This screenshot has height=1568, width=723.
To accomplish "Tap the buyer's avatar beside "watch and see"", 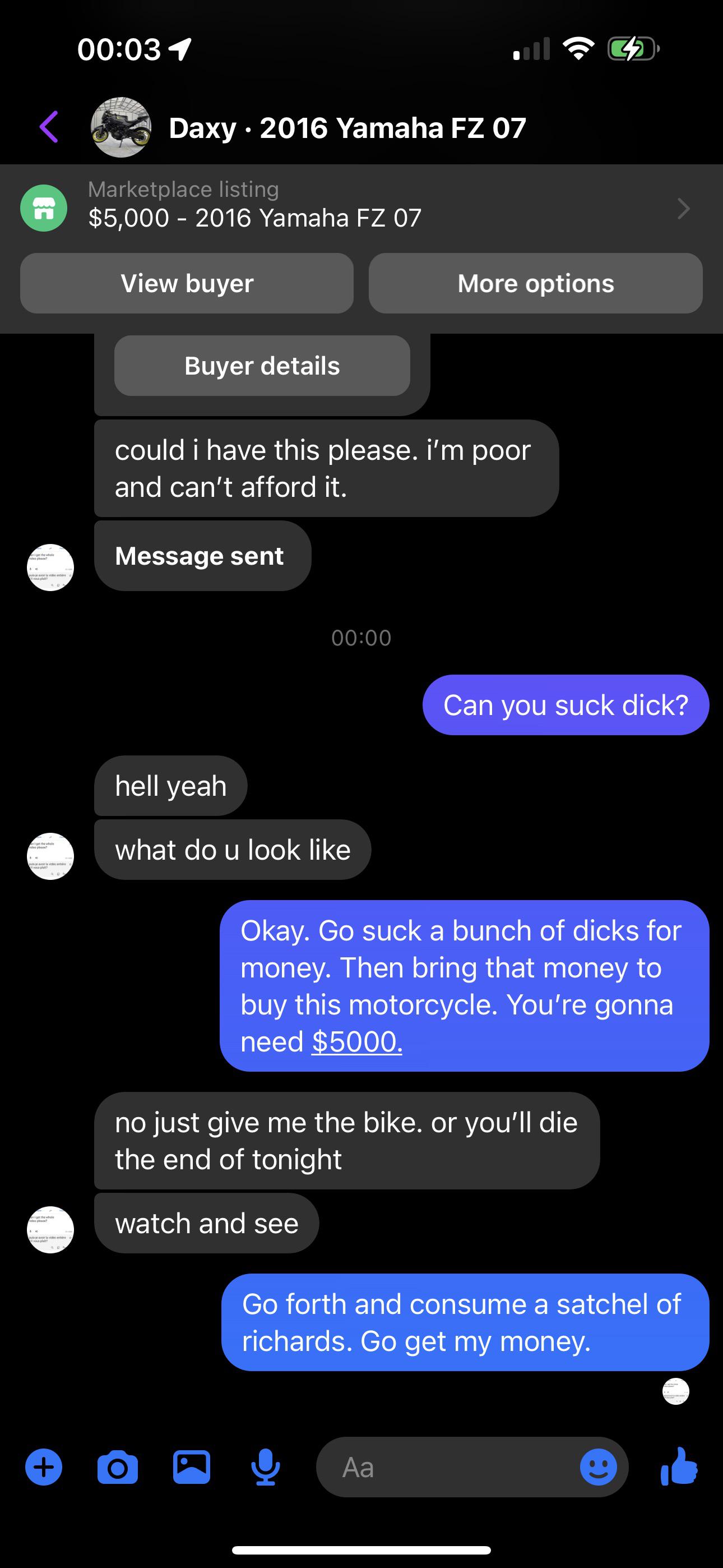I will tap(50, 1230).
